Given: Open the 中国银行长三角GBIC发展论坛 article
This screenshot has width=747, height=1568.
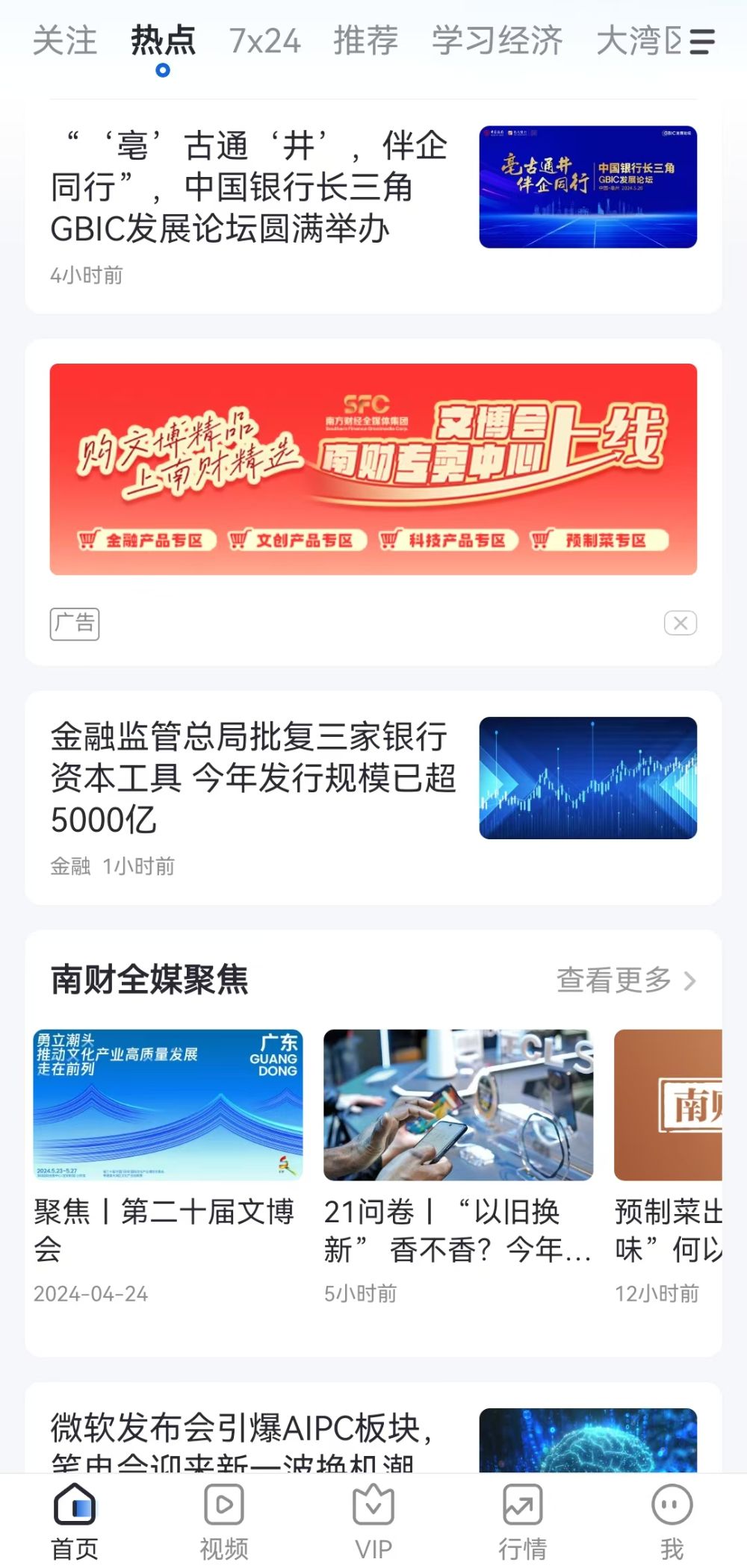Looking at the screenshot, I should (250, 187).
